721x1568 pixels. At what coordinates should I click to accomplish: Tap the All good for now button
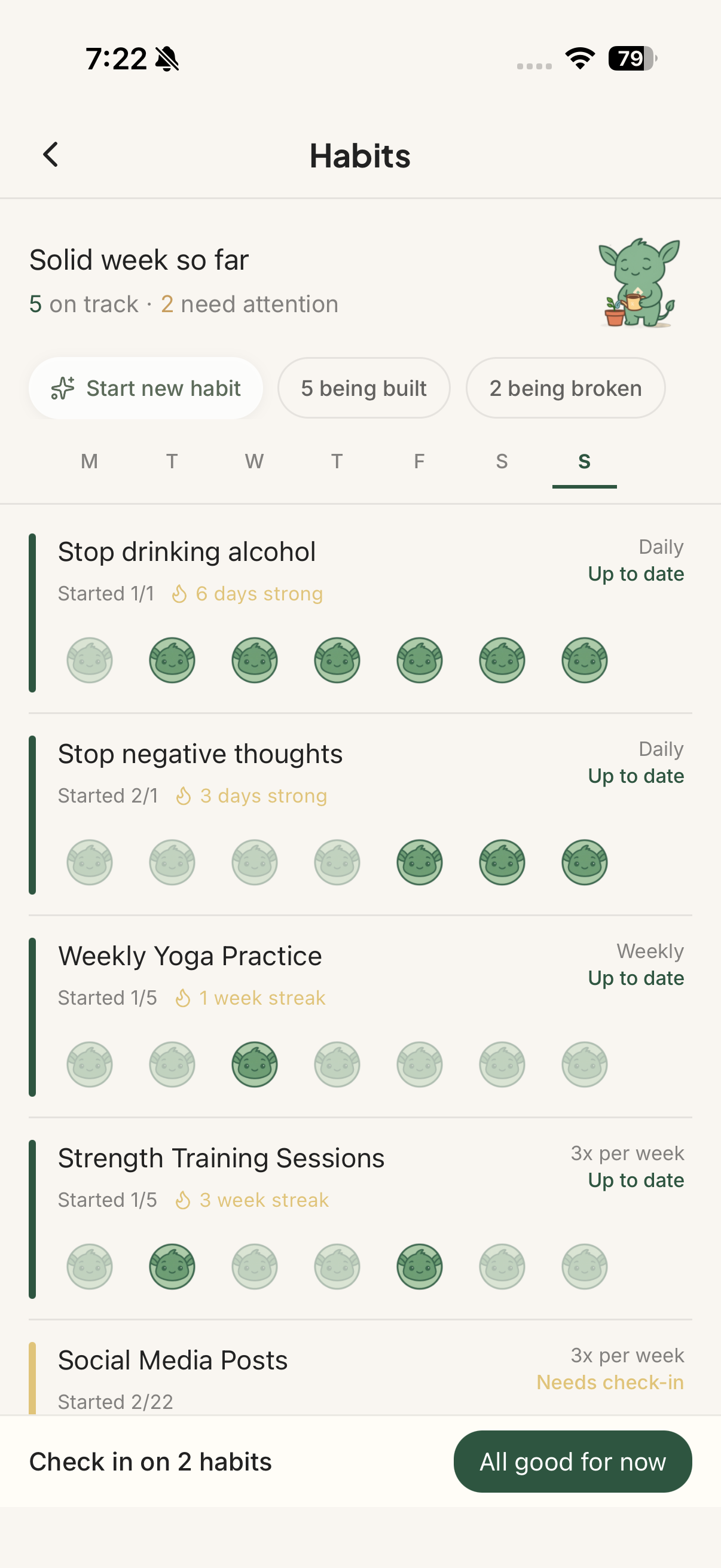573,1462
